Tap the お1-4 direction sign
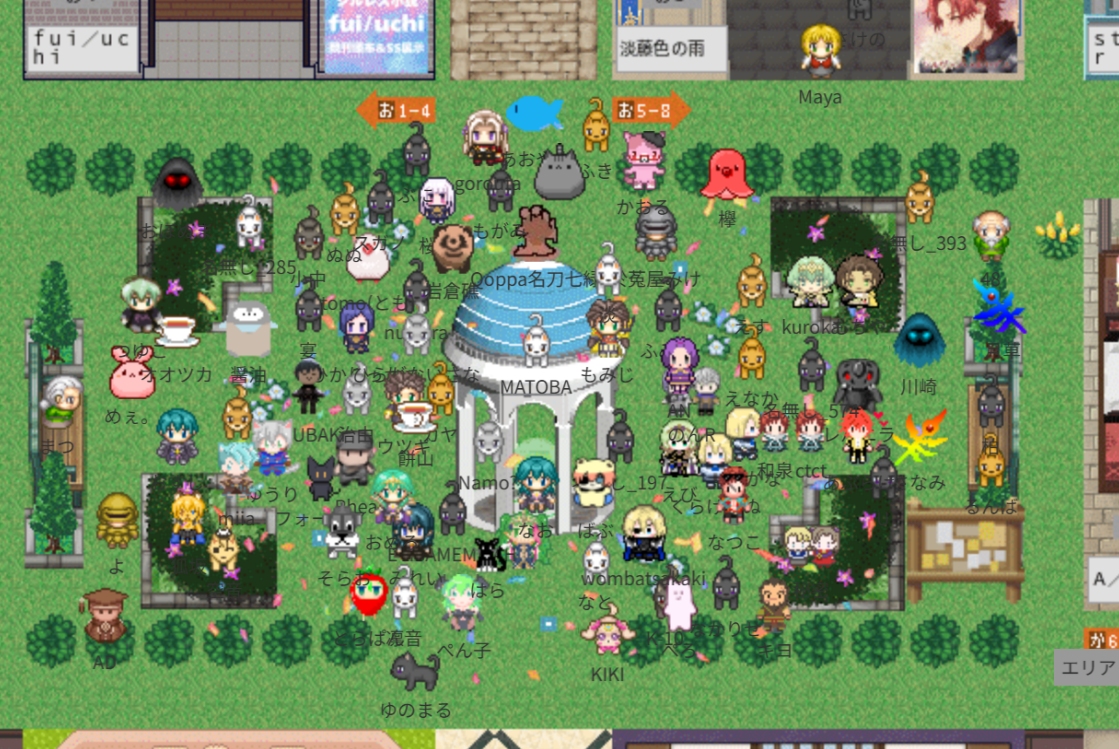The width and height of the screenshot is (1119, 749). [395, 110]
